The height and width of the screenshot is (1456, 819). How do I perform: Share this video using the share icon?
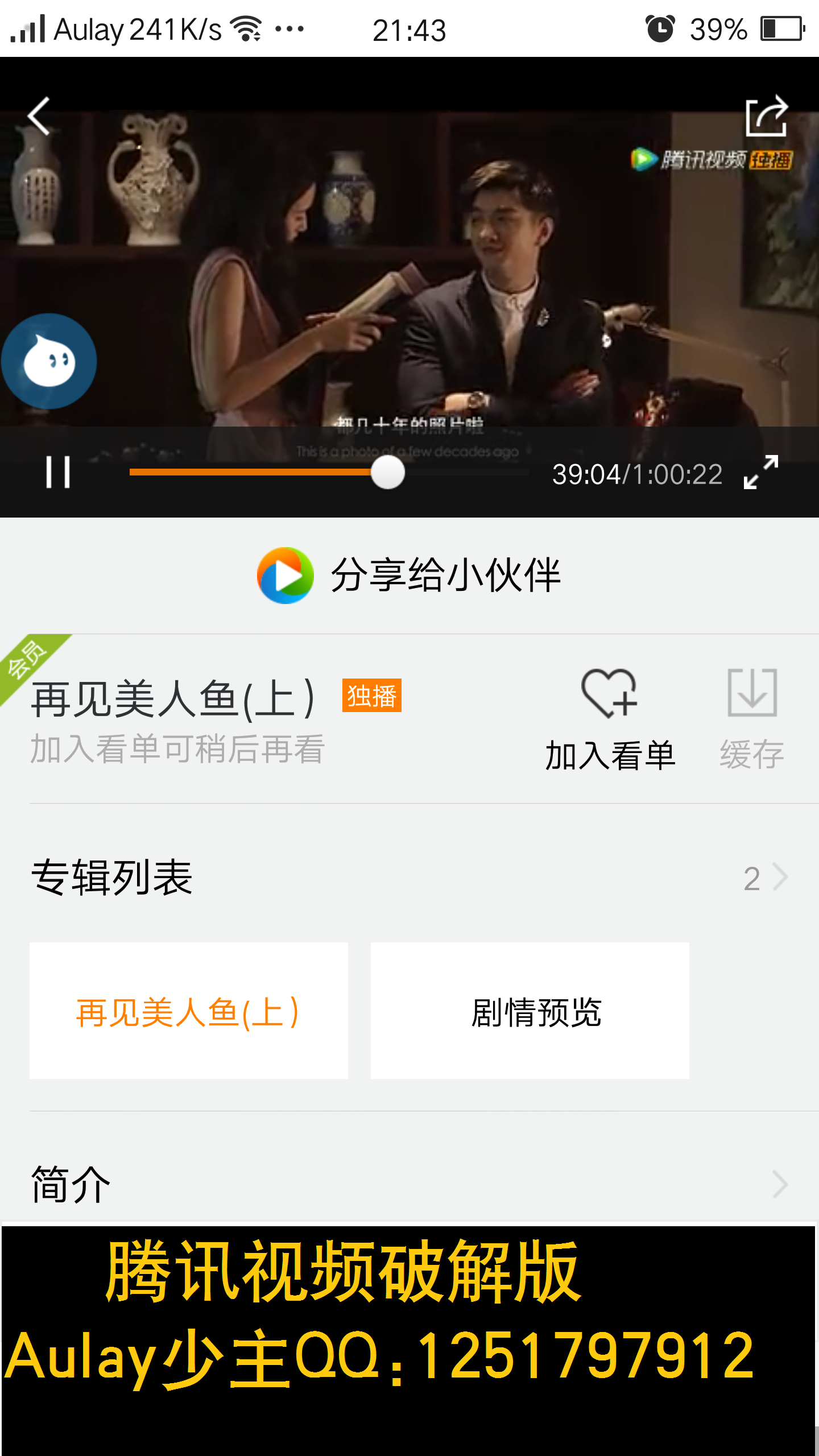(766, 116)
